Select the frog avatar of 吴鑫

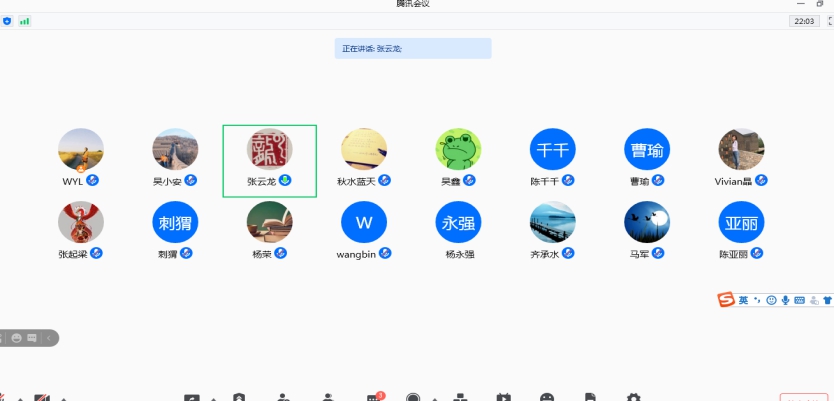[458, 151]
